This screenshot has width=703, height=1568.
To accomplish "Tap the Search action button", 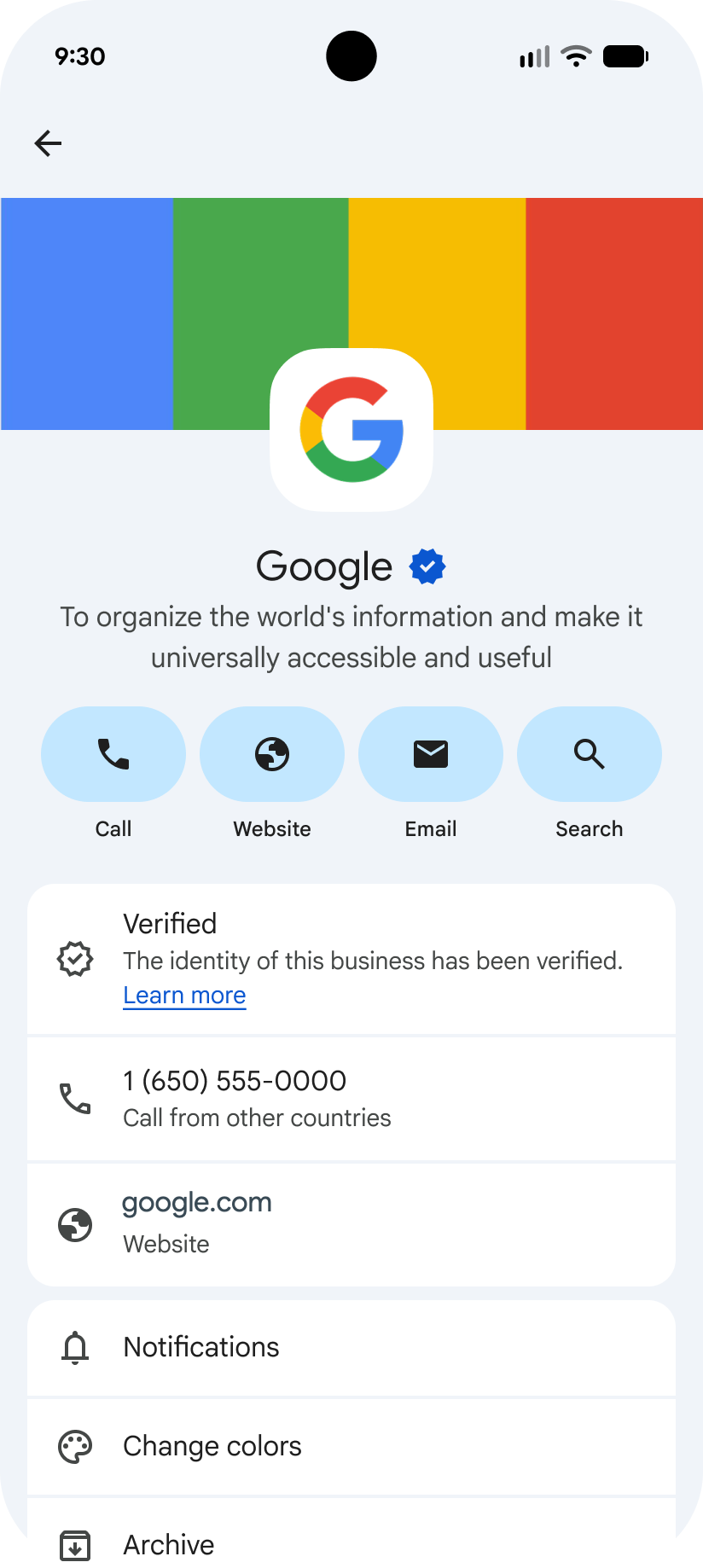I will click(590, 754).
